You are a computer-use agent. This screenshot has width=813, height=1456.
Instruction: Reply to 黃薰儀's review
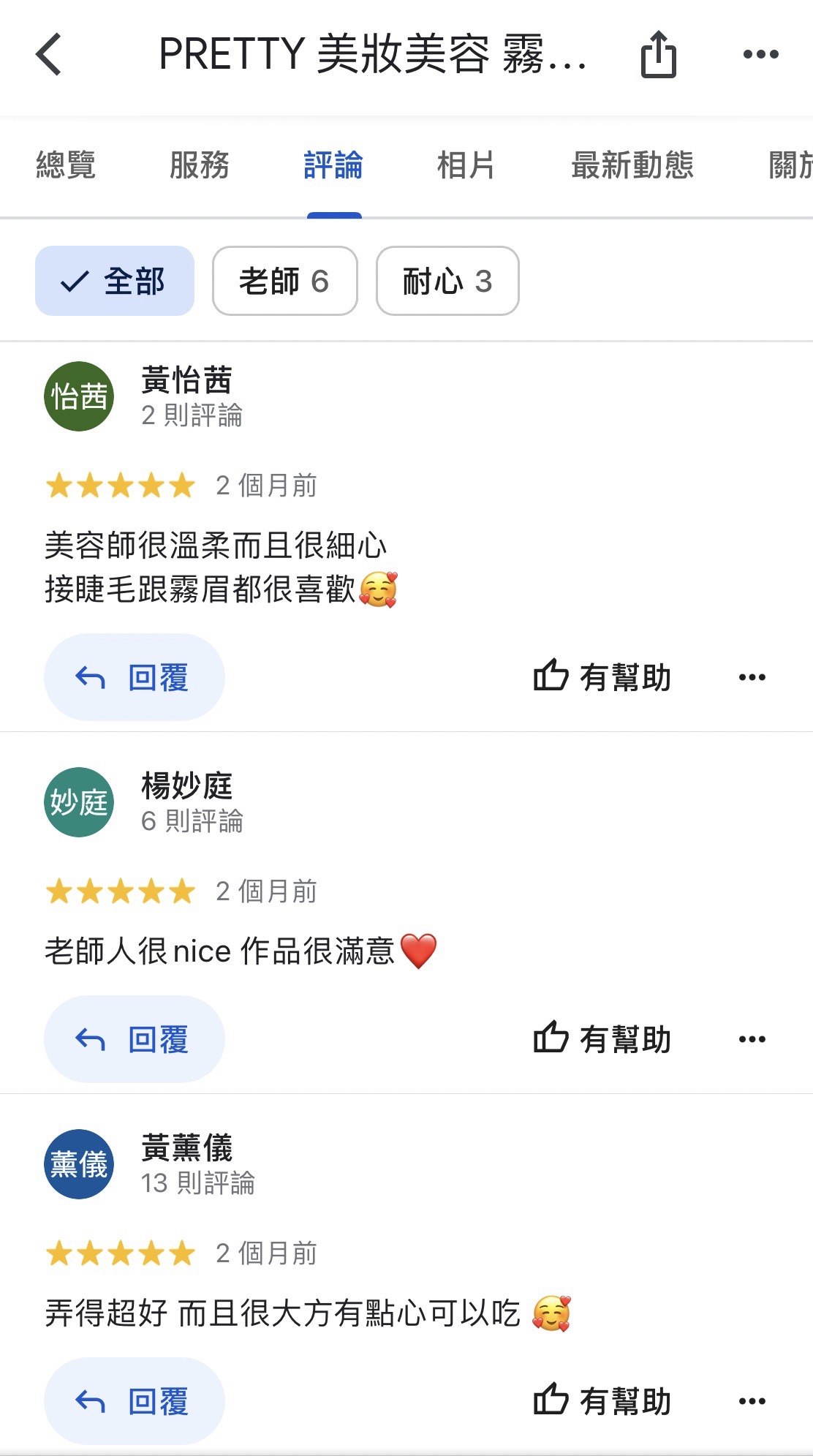pyautogui.click(x=134, y=1401)
